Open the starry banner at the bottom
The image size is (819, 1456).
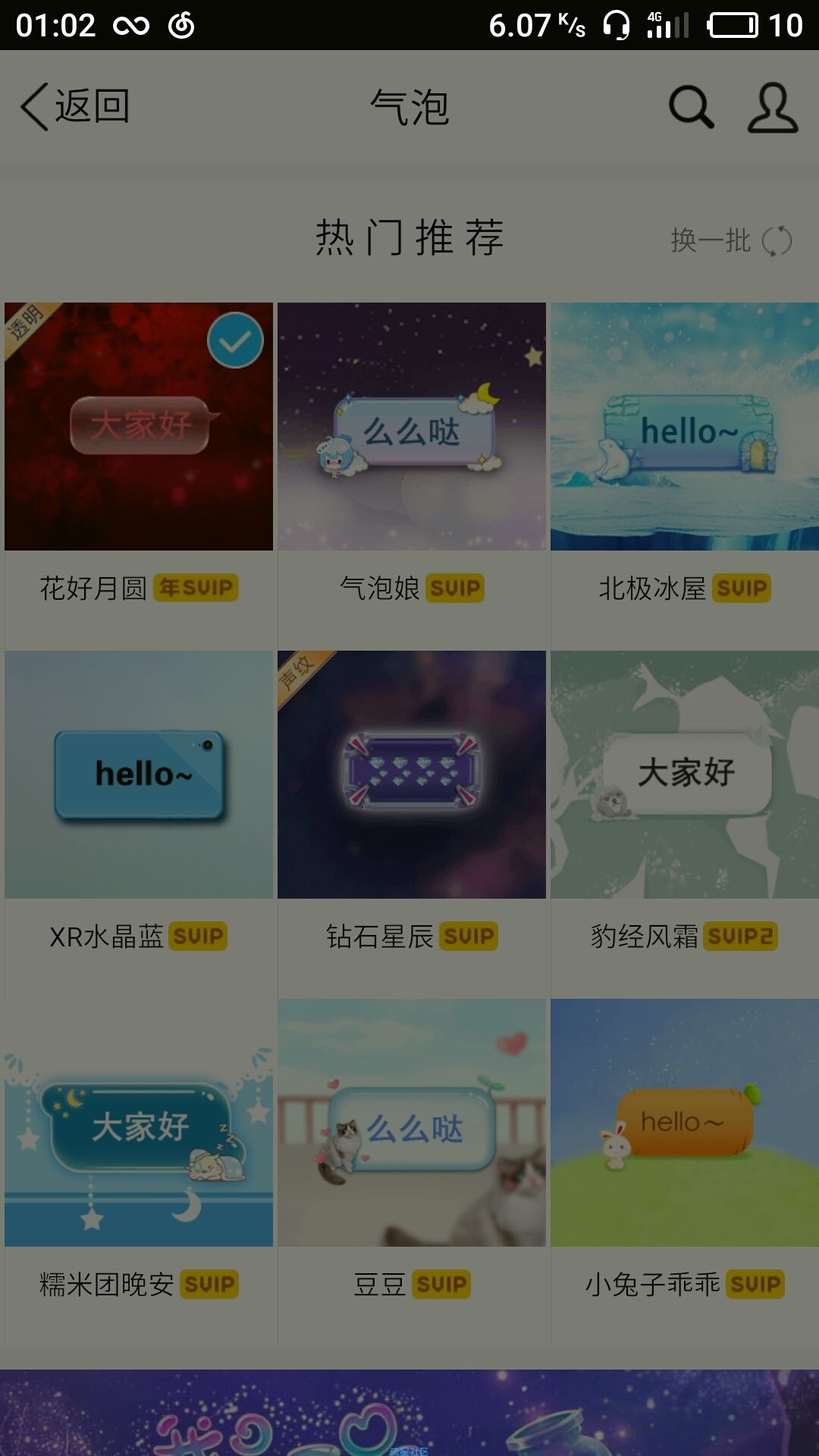409,1413
